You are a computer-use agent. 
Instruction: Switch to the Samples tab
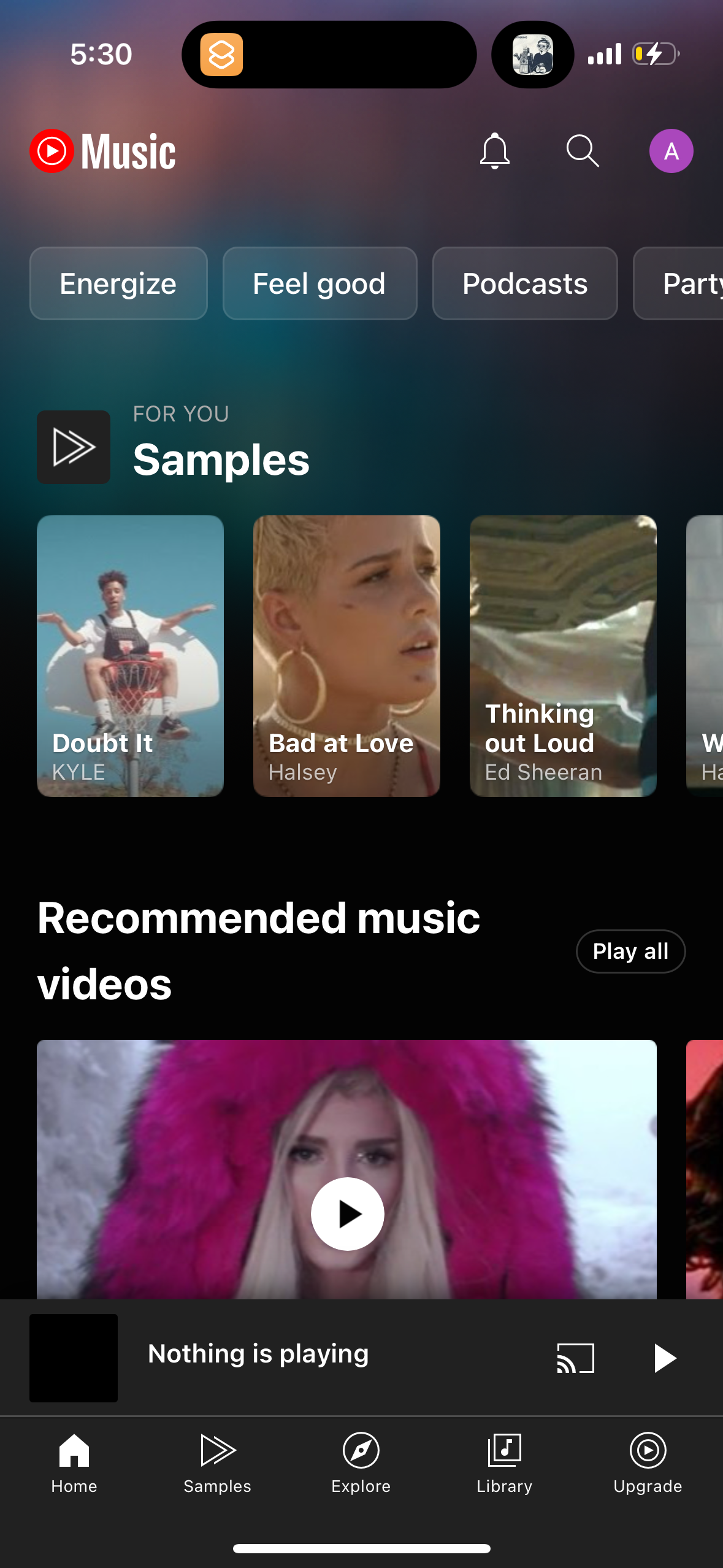pos(217,1466)
